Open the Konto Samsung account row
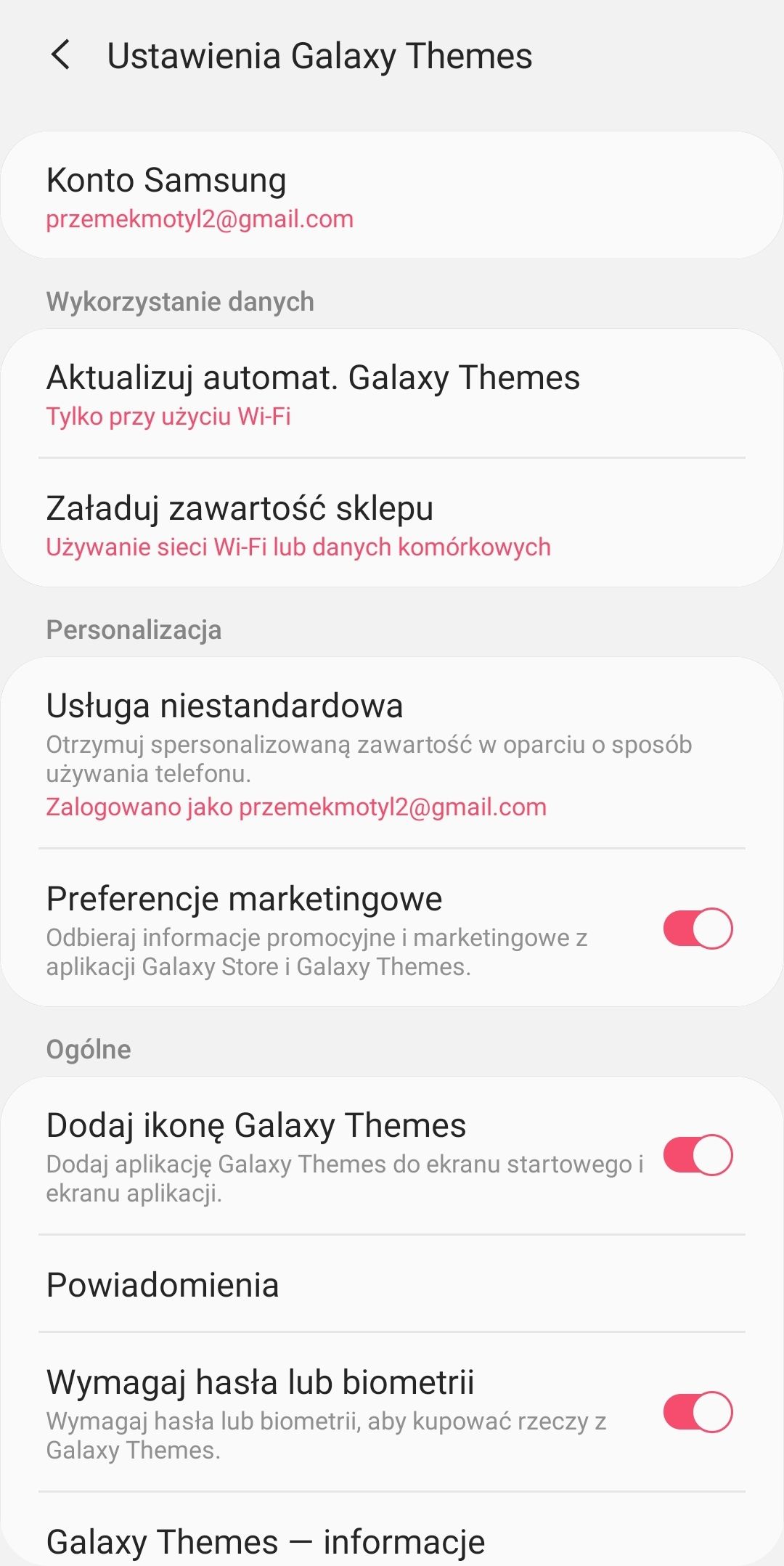This screenshot has height=1566, width=784. point(392,196)
